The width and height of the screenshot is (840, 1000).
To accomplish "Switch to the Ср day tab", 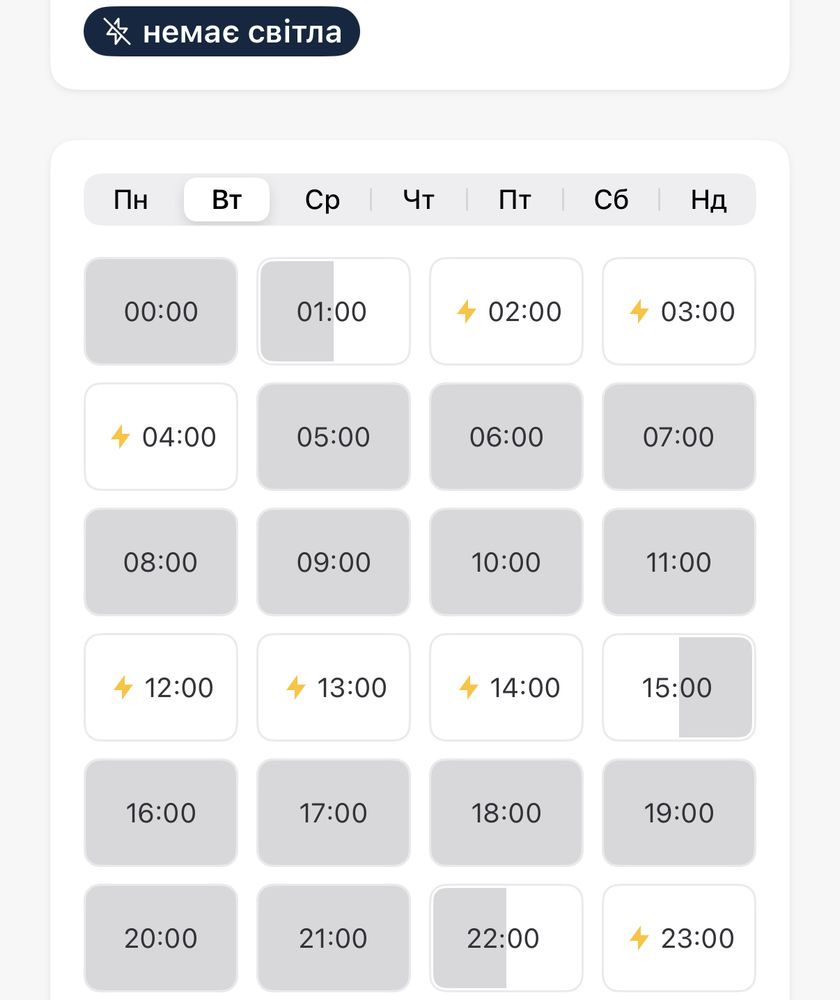I will pyautogui.click(x=322, y=200).
